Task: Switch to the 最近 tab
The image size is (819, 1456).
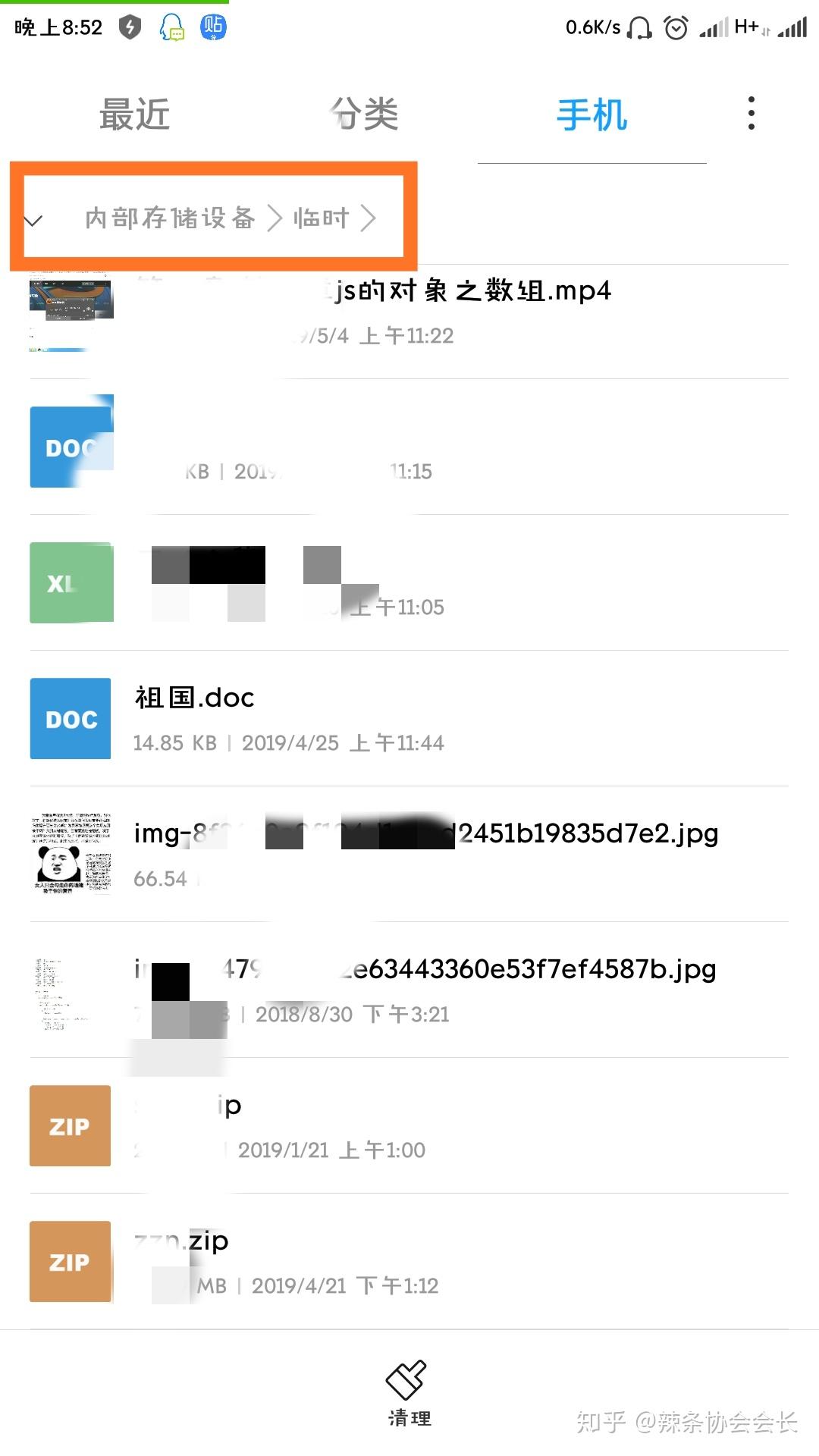Action: 134,115
